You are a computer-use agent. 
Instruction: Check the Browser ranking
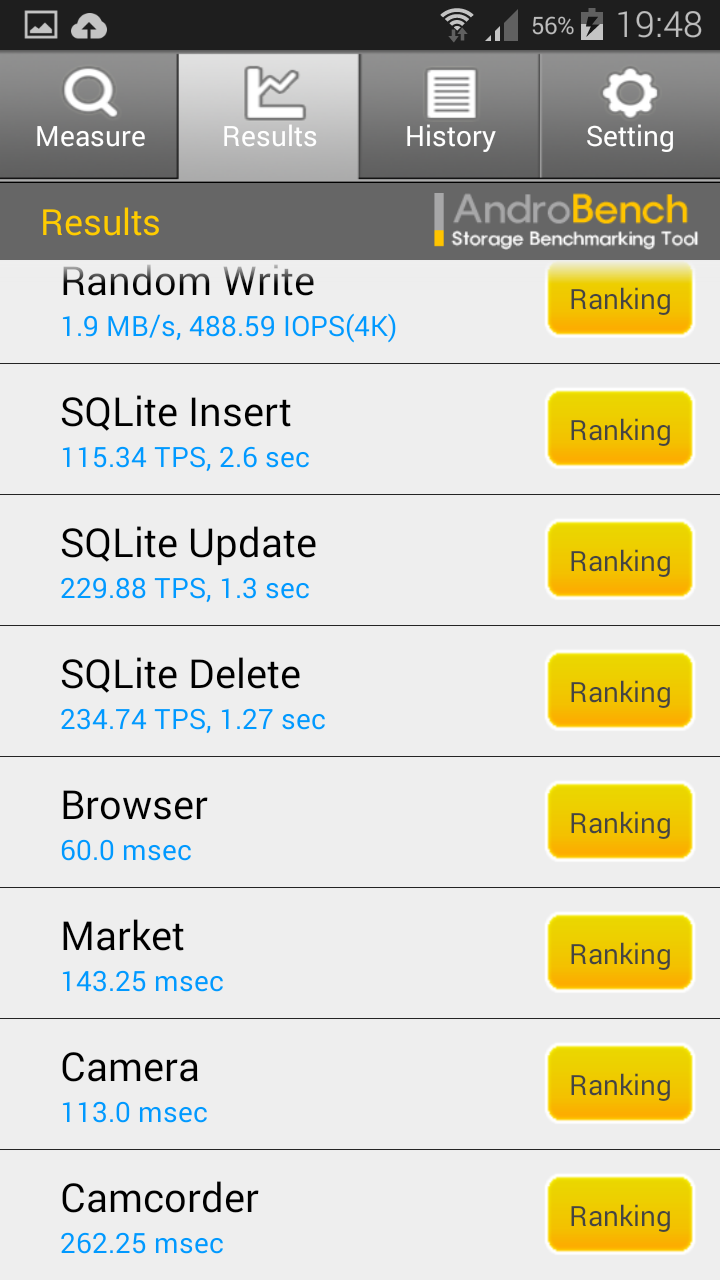[x=620, y=823]
